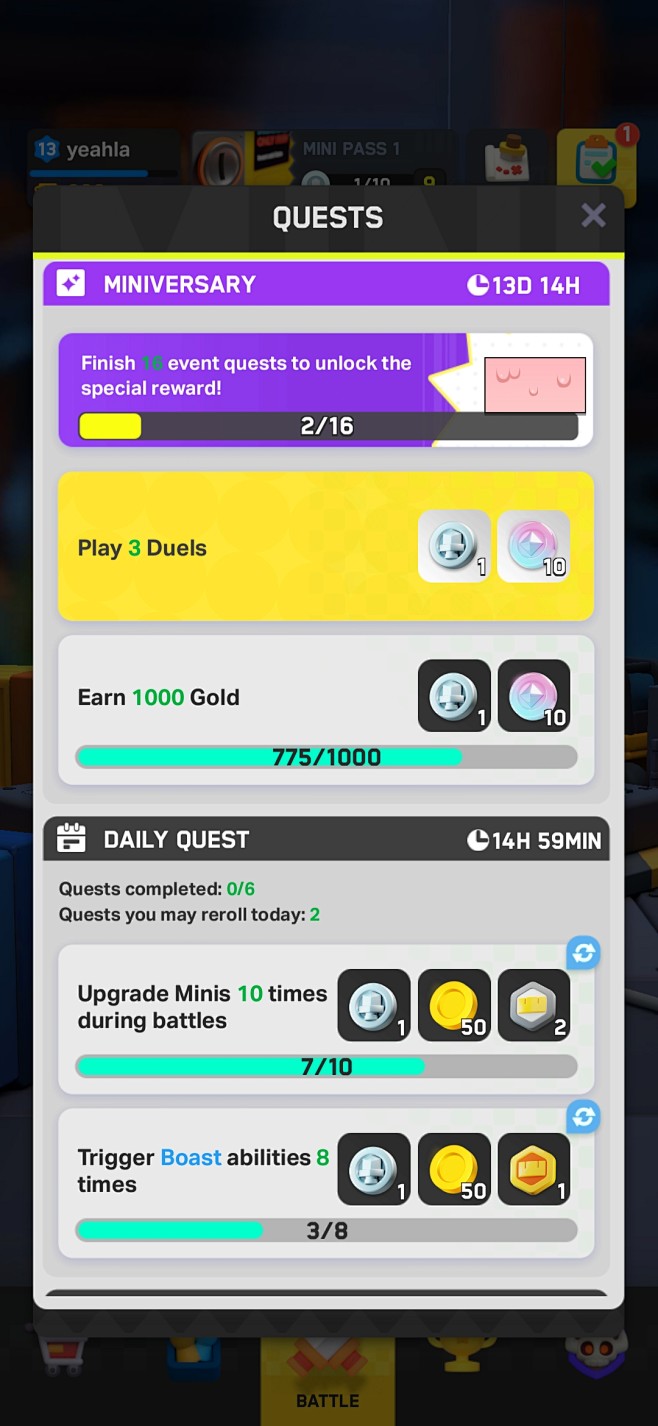Open the Trigger Boast abilities quest card

coord(326,1183)
